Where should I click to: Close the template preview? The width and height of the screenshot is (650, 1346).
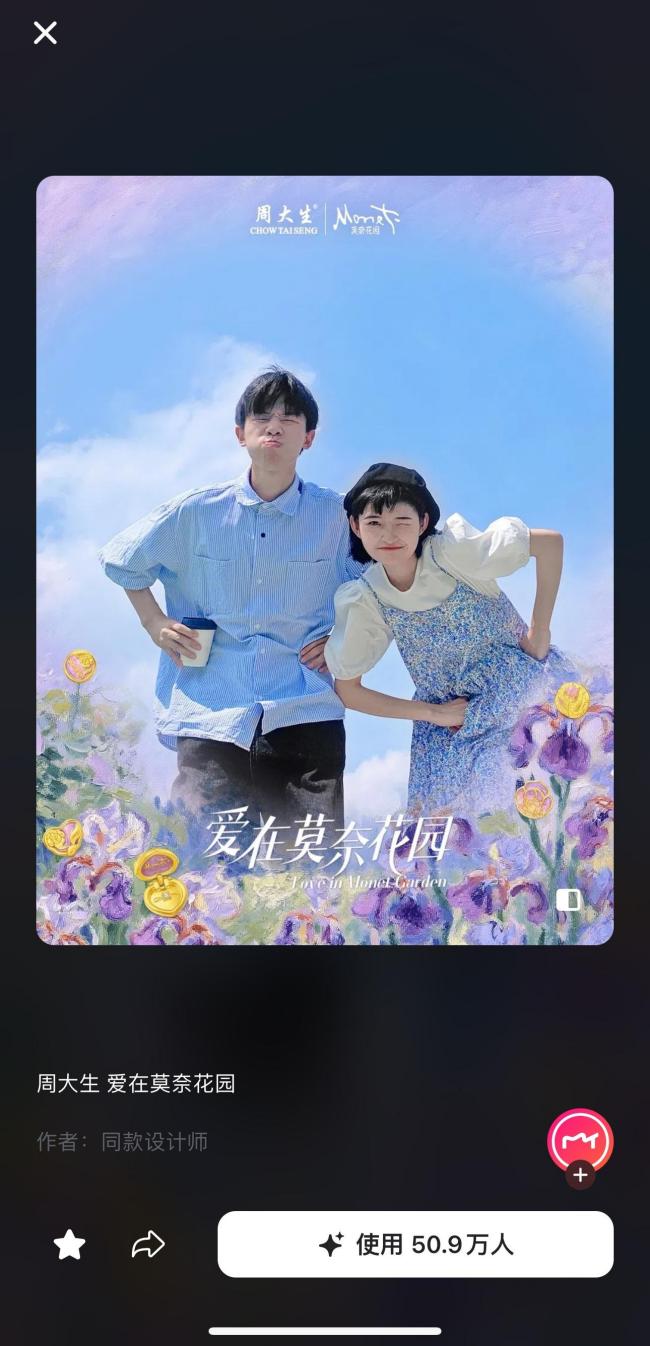(x=45, y=33)
